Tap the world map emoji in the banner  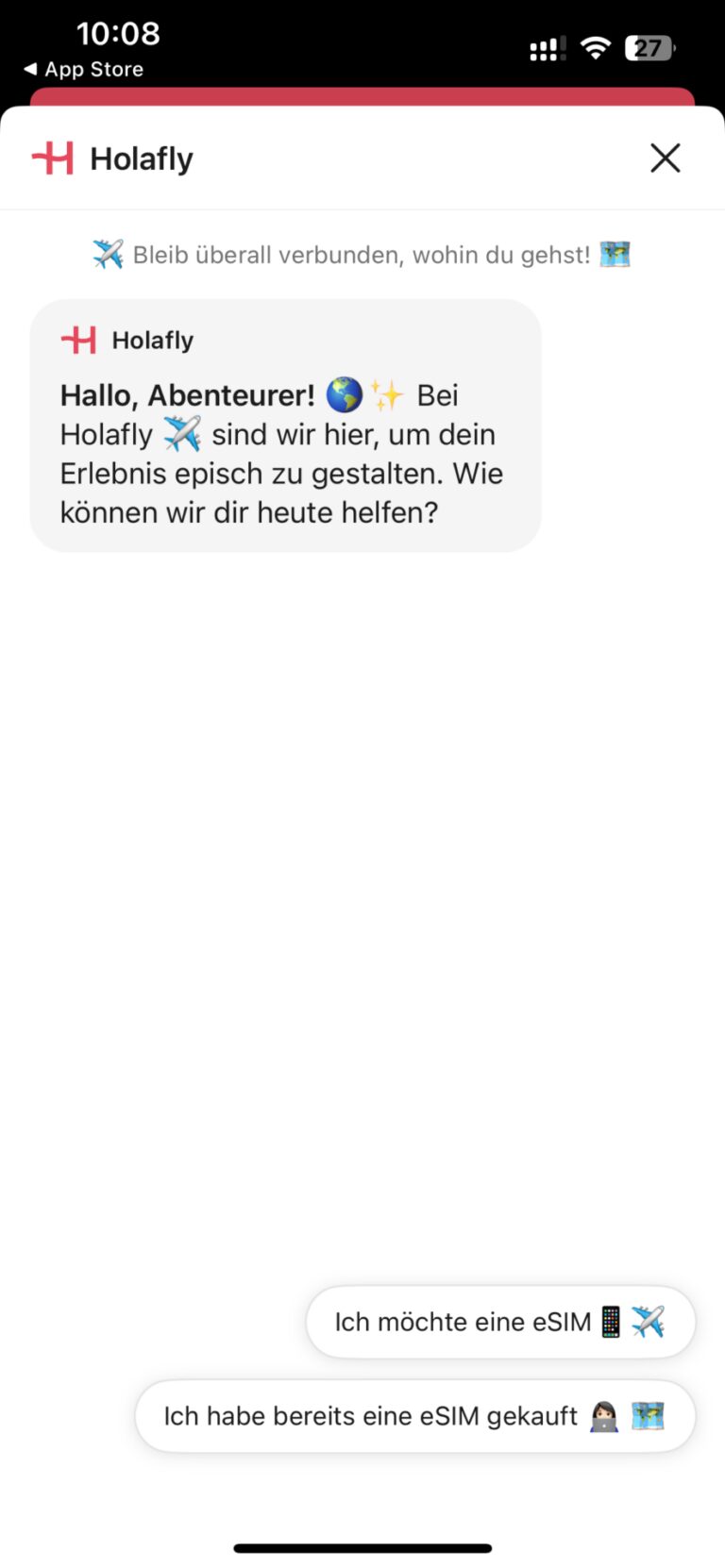(615, 253)
